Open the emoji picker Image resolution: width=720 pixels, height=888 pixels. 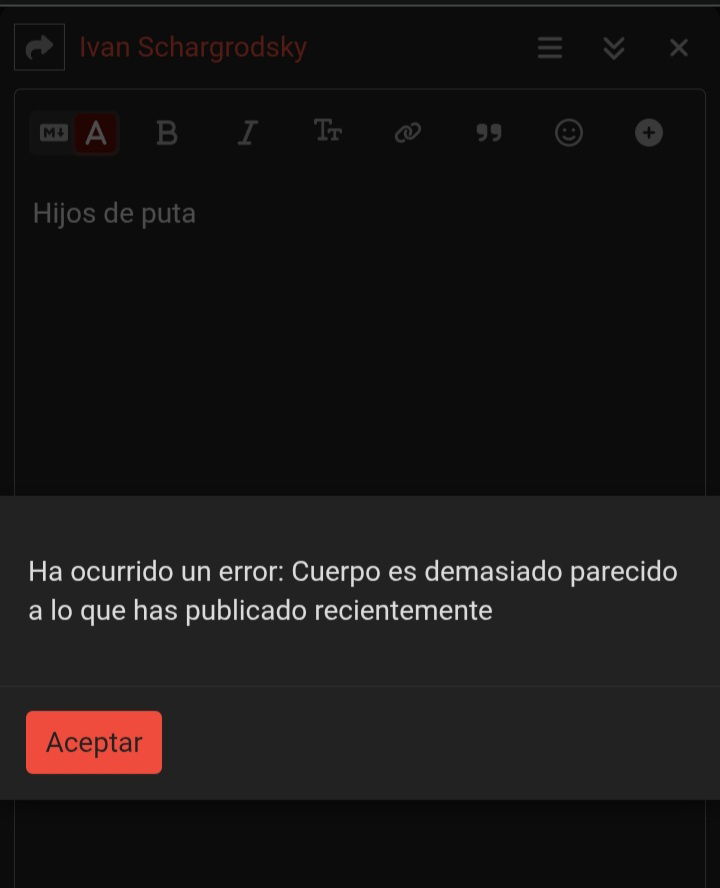(569, 133)
